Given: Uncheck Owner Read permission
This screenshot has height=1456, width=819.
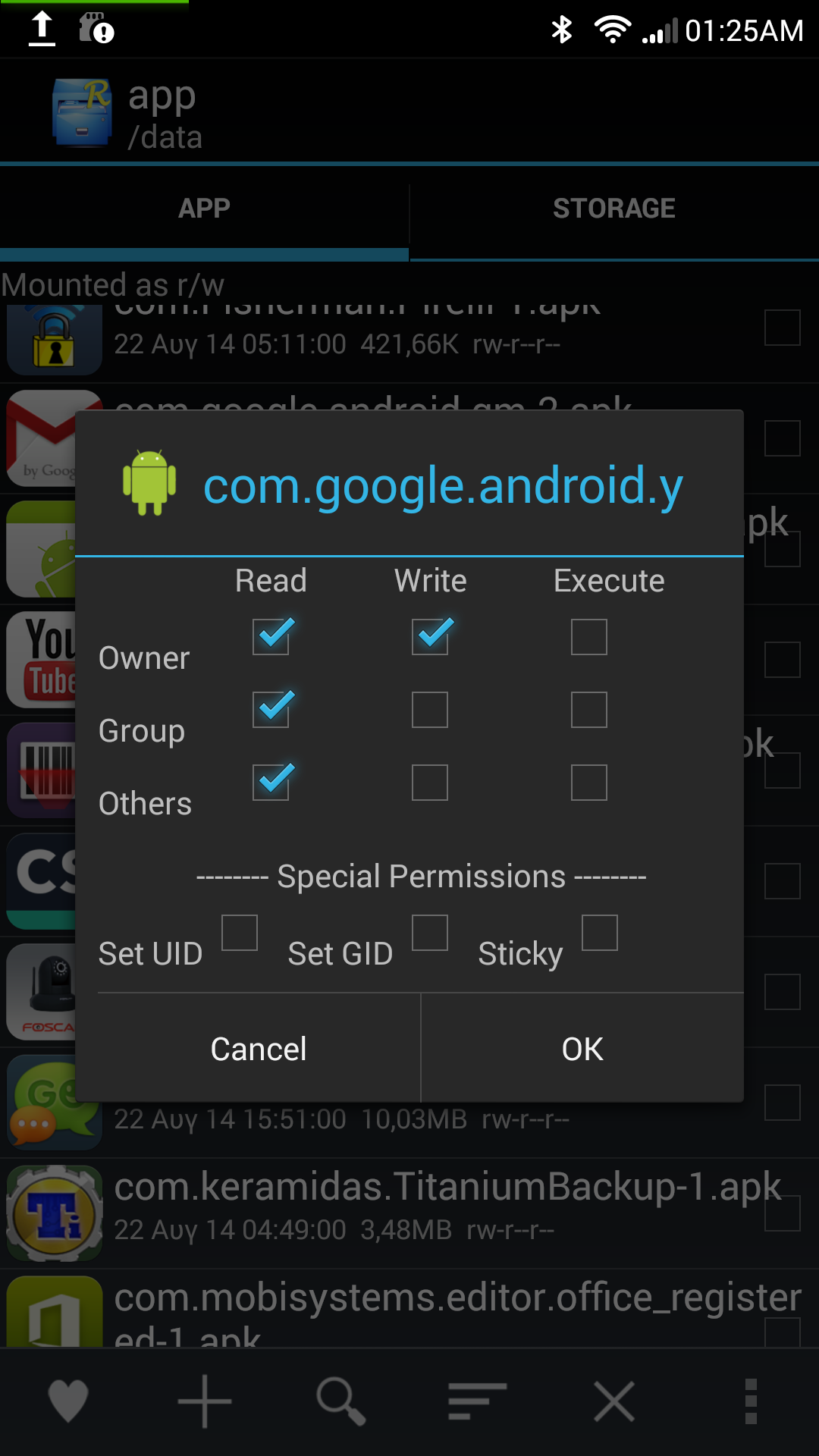Looking at the screenshot, I should (x=271, y=637).
